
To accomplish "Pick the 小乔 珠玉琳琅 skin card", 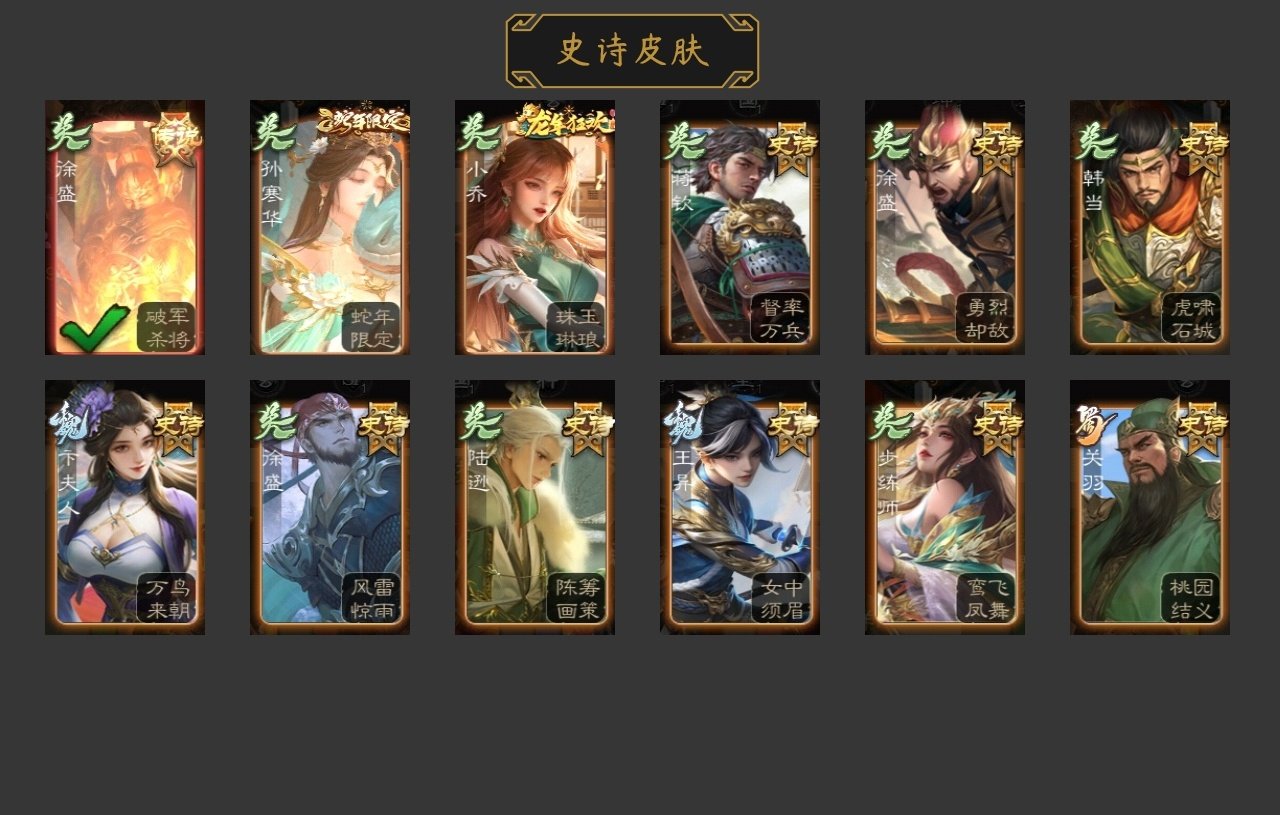I will pyautogui.click(x=535, y=228).
